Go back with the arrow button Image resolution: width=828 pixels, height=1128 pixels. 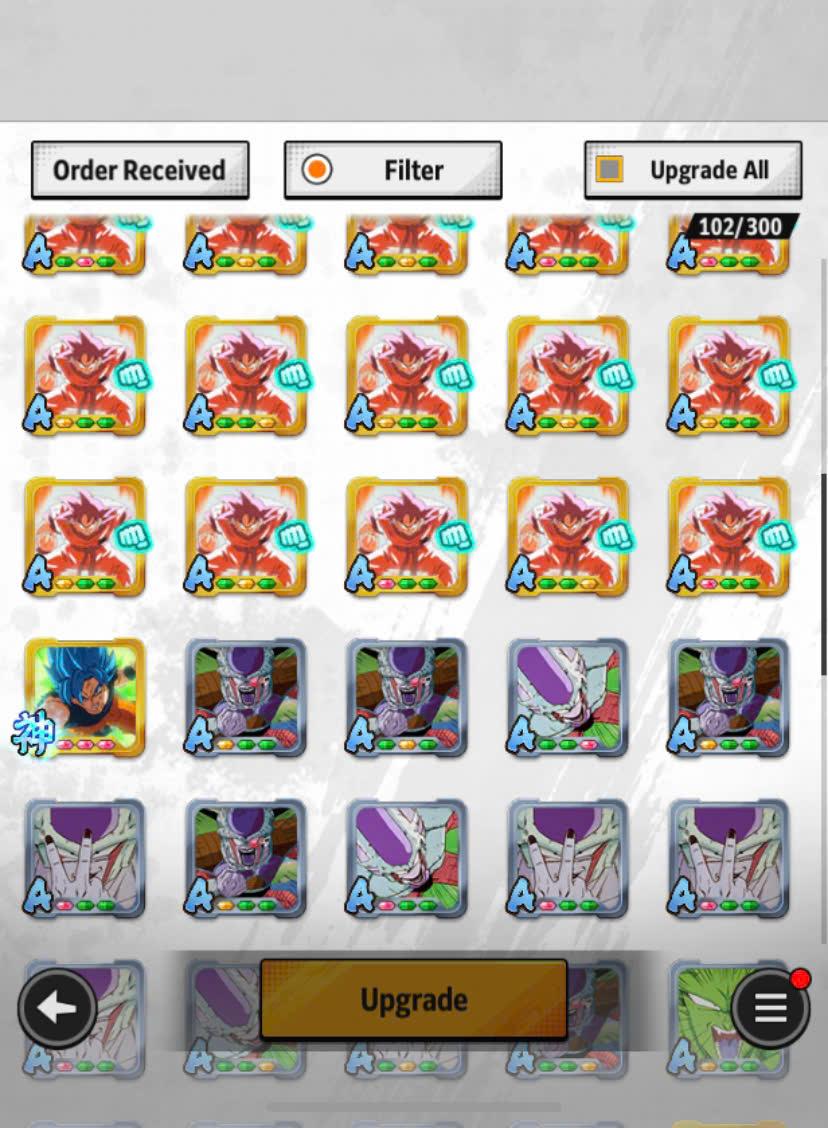click(x=57, y=1008)
